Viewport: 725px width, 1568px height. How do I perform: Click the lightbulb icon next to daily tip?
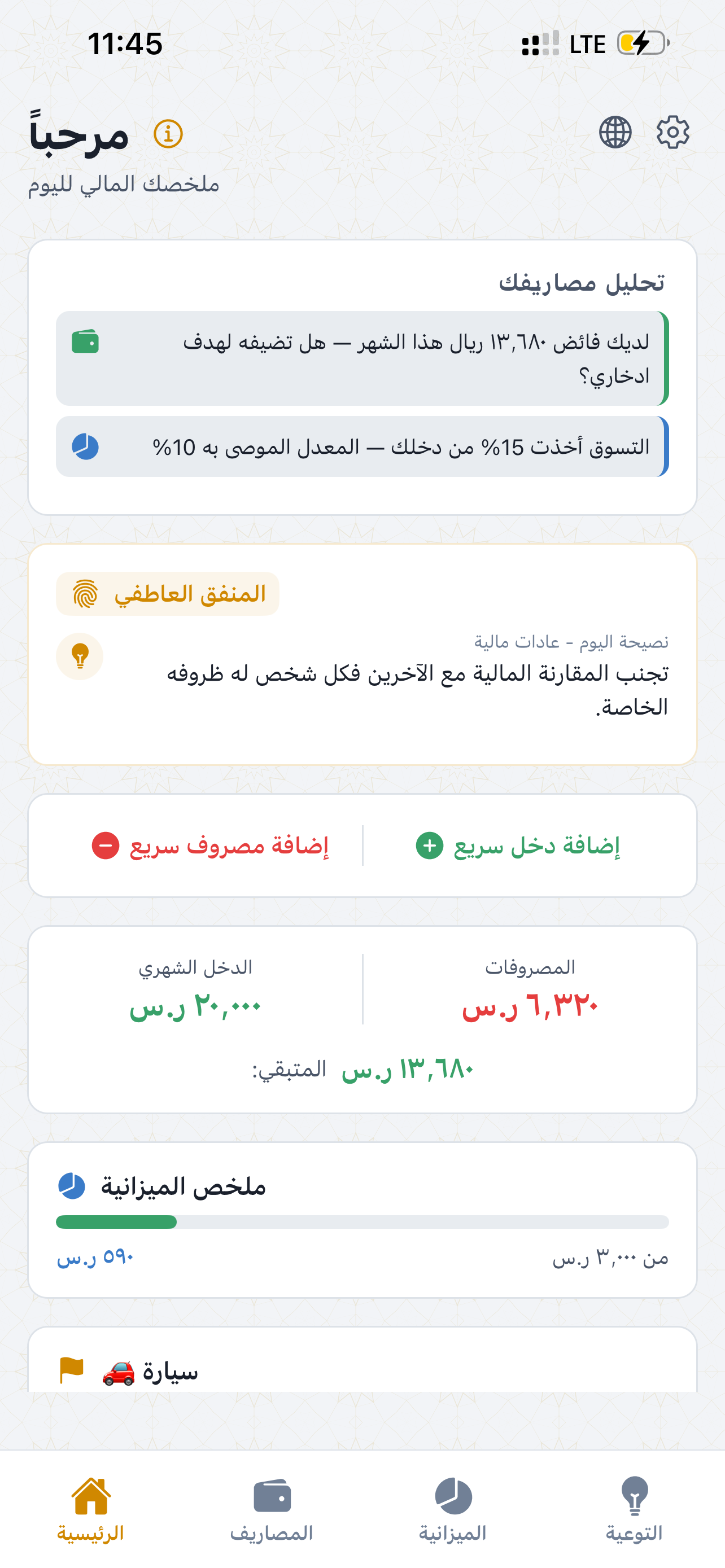[x=81, y=658]
